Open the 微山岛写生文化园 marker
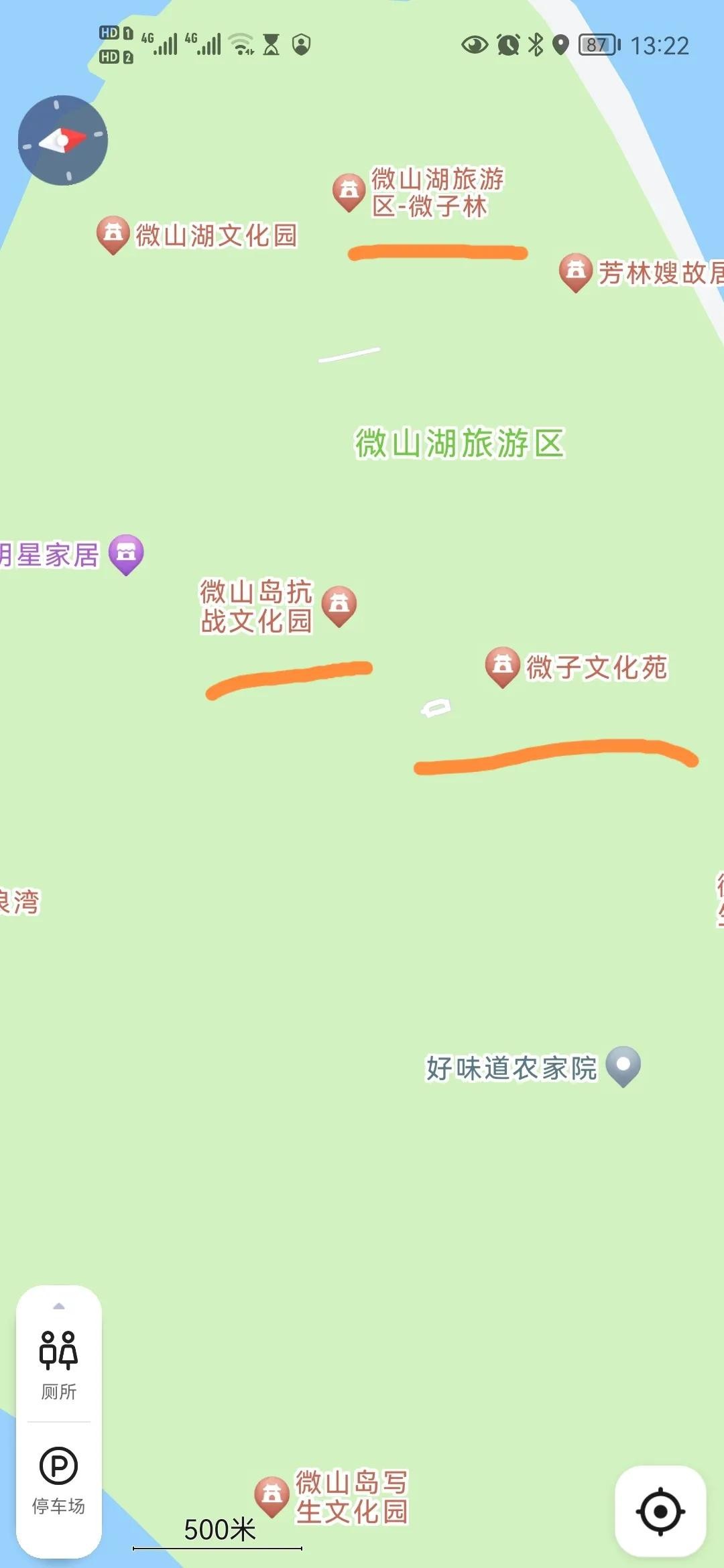 pos(271,1495)
